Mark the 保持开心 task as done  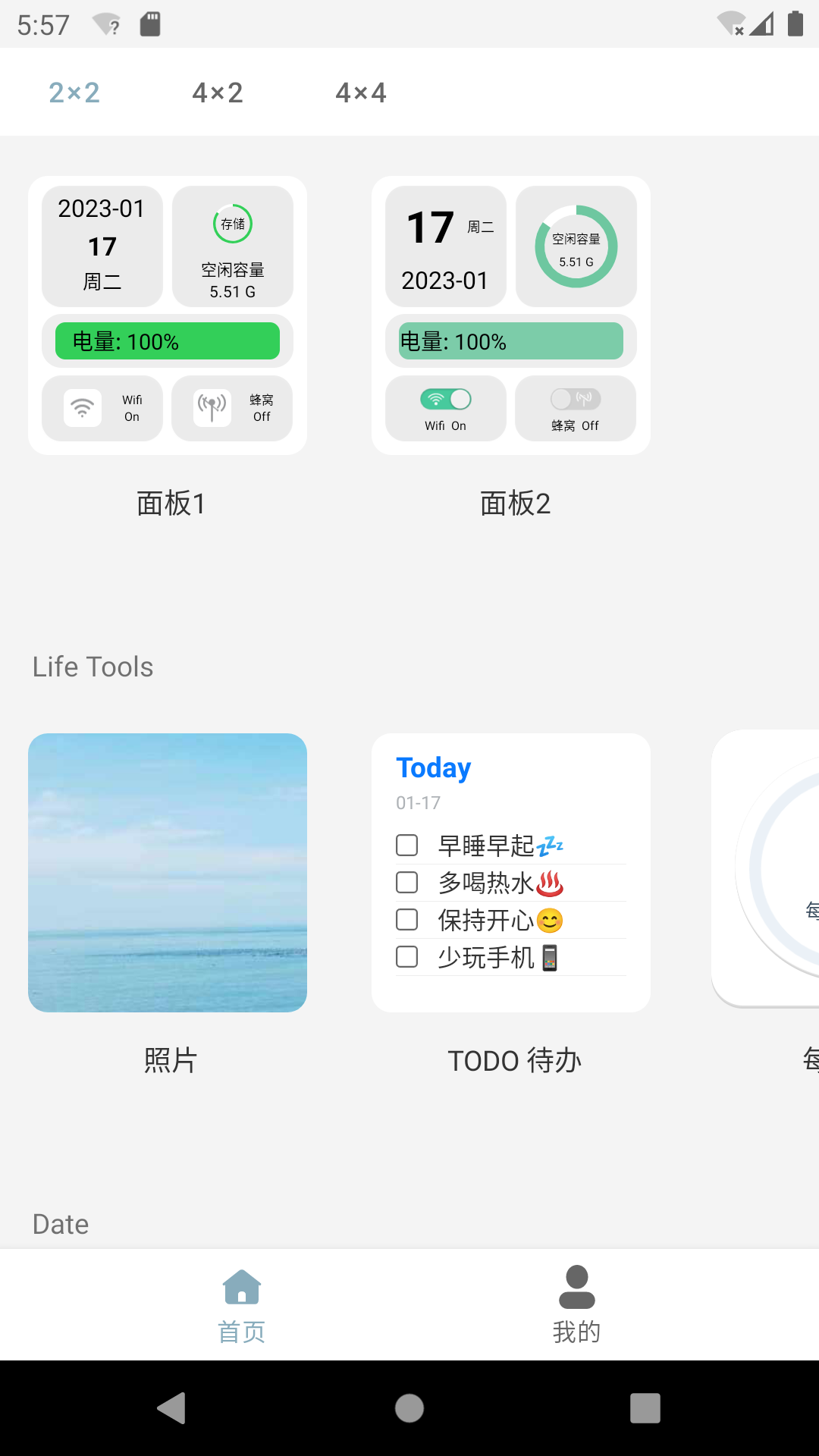(406, 920)
